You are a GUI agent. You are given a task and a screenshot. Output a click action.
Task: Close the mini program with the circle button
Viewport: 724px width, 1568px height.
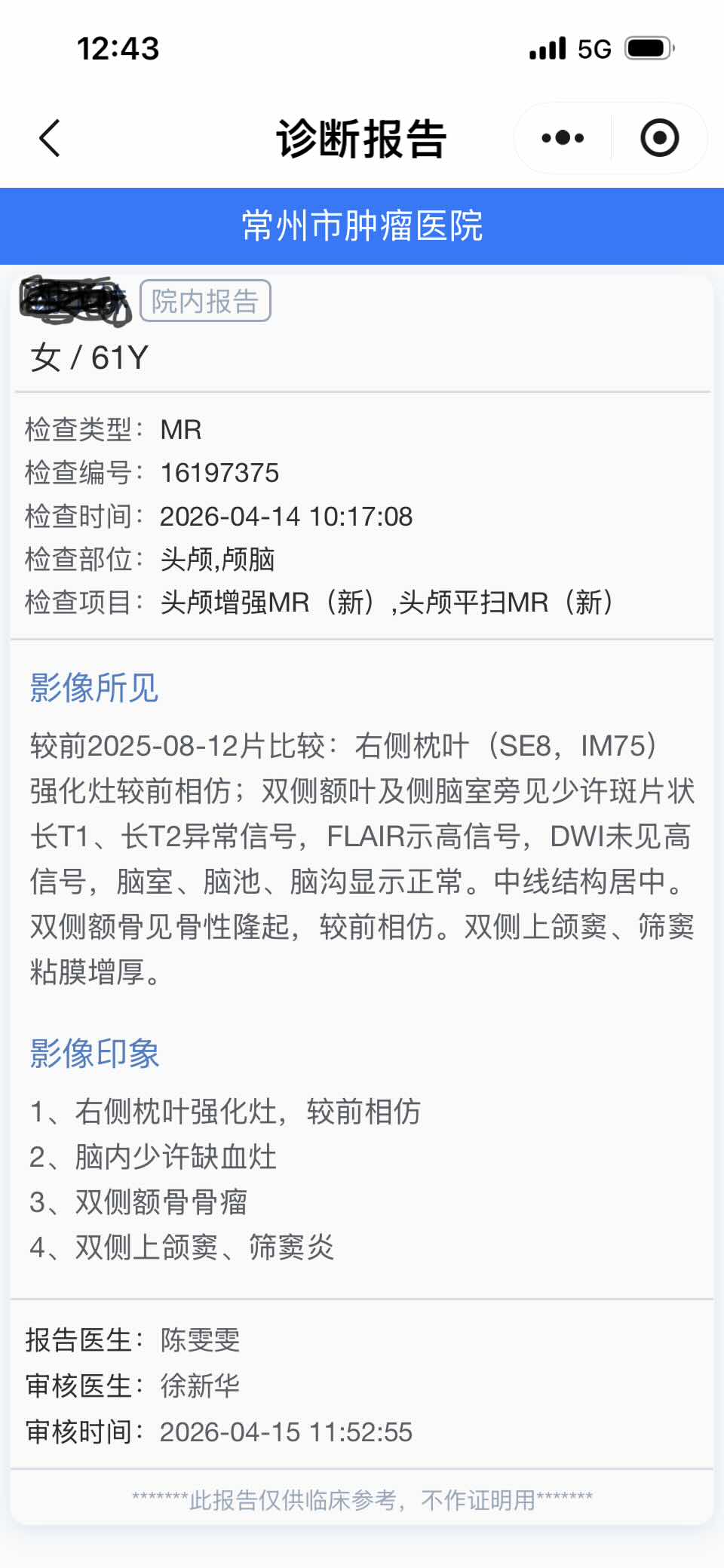tap(659, 138)
